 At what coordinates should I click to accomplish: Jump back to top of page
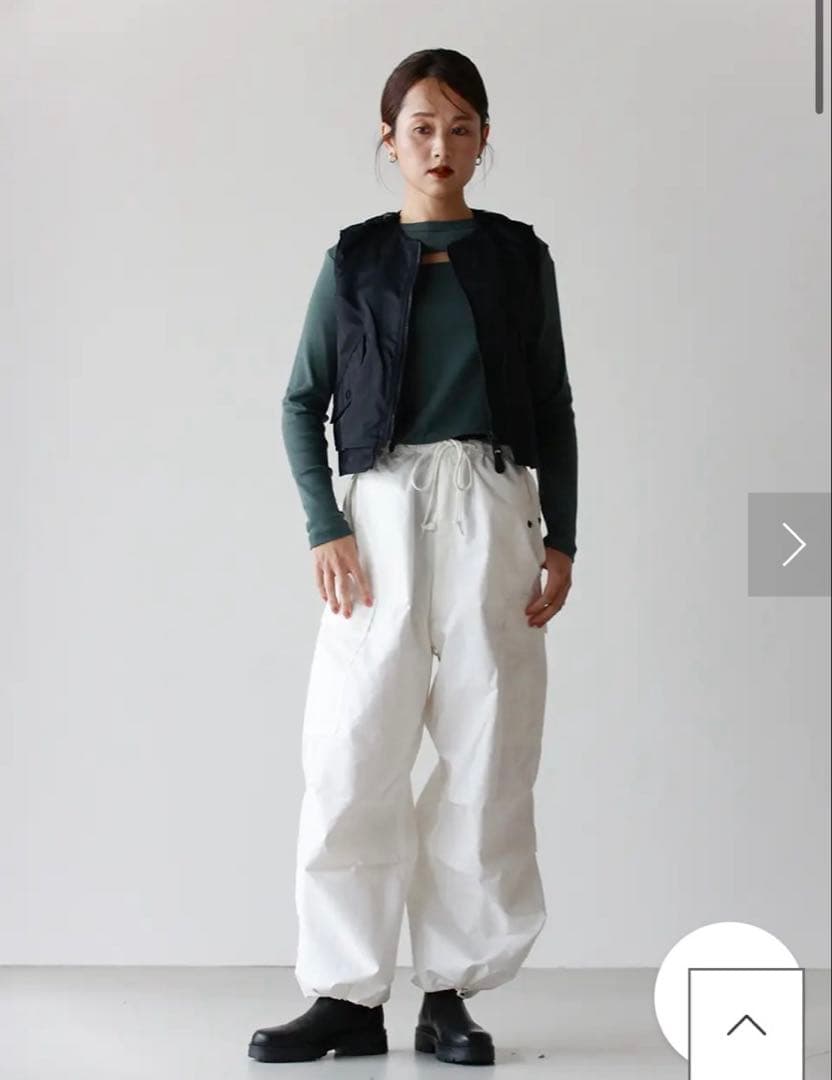(746, 1023)
